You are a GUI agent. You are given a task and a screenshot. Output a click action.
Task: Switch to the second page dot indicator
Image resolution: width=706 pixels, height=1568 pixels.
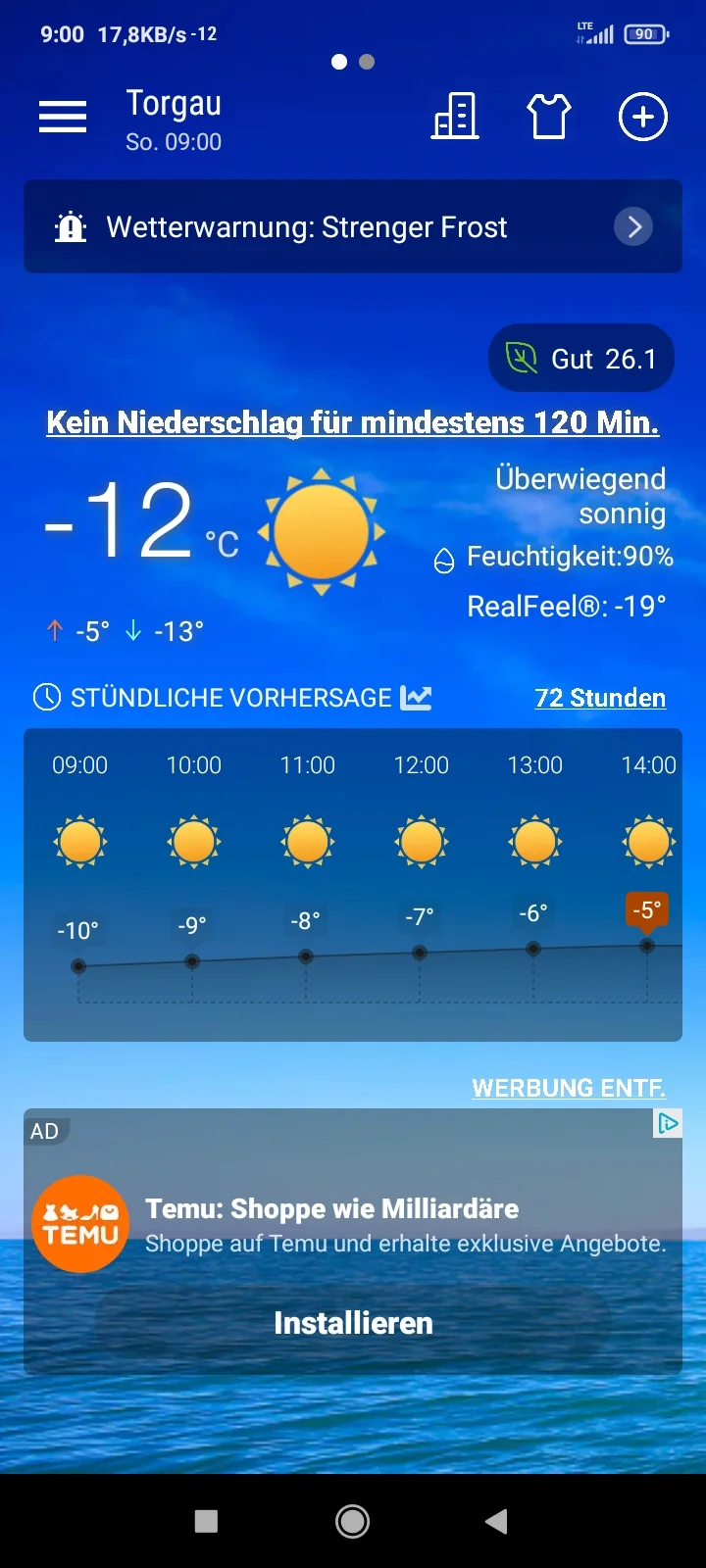pyautogui.click(x=366, y=62)
